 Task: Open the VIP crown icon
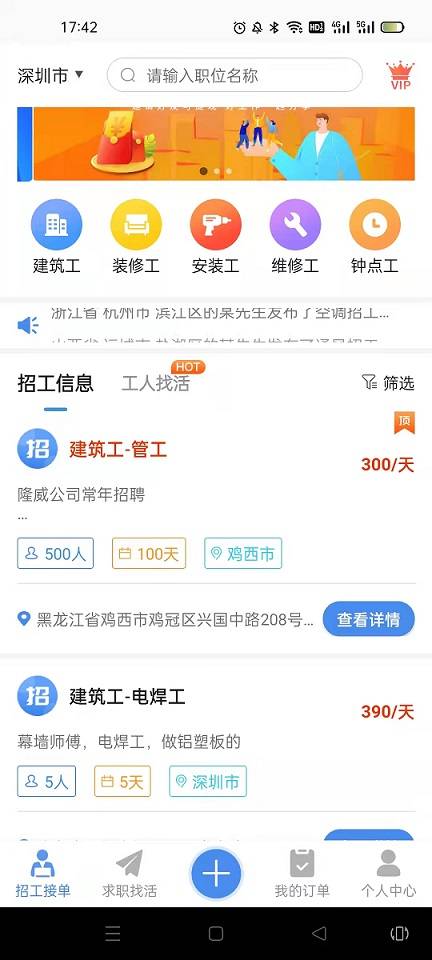tap(400, 75)
